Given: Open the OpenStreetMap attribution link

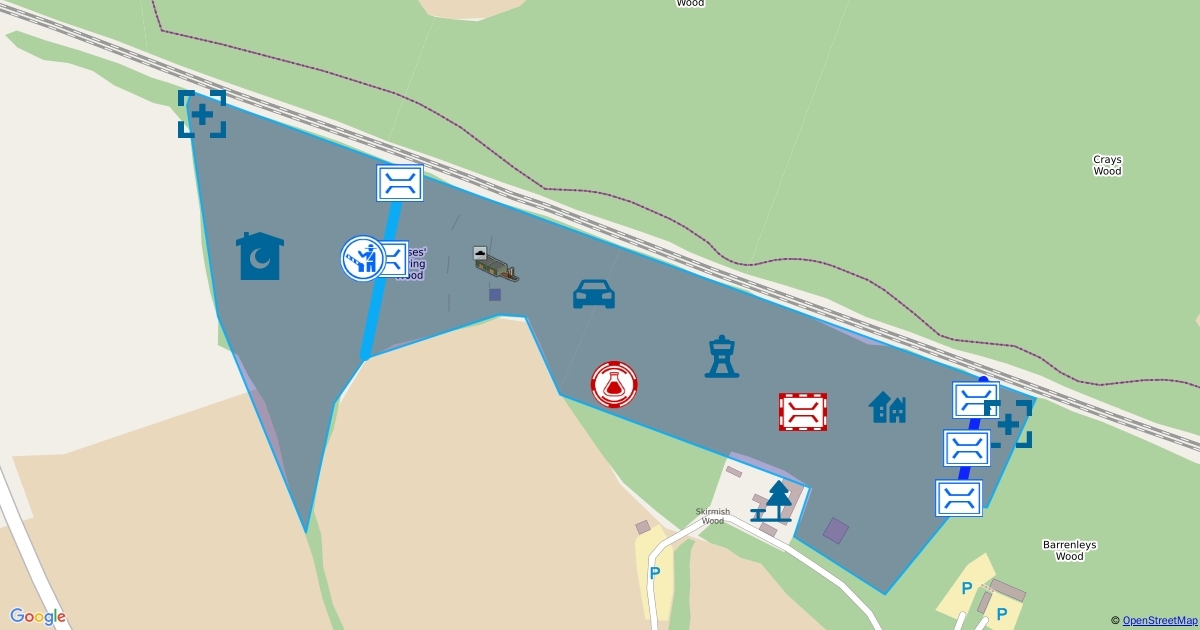Looking at the screenshot, I should (x=1159, y=621).
